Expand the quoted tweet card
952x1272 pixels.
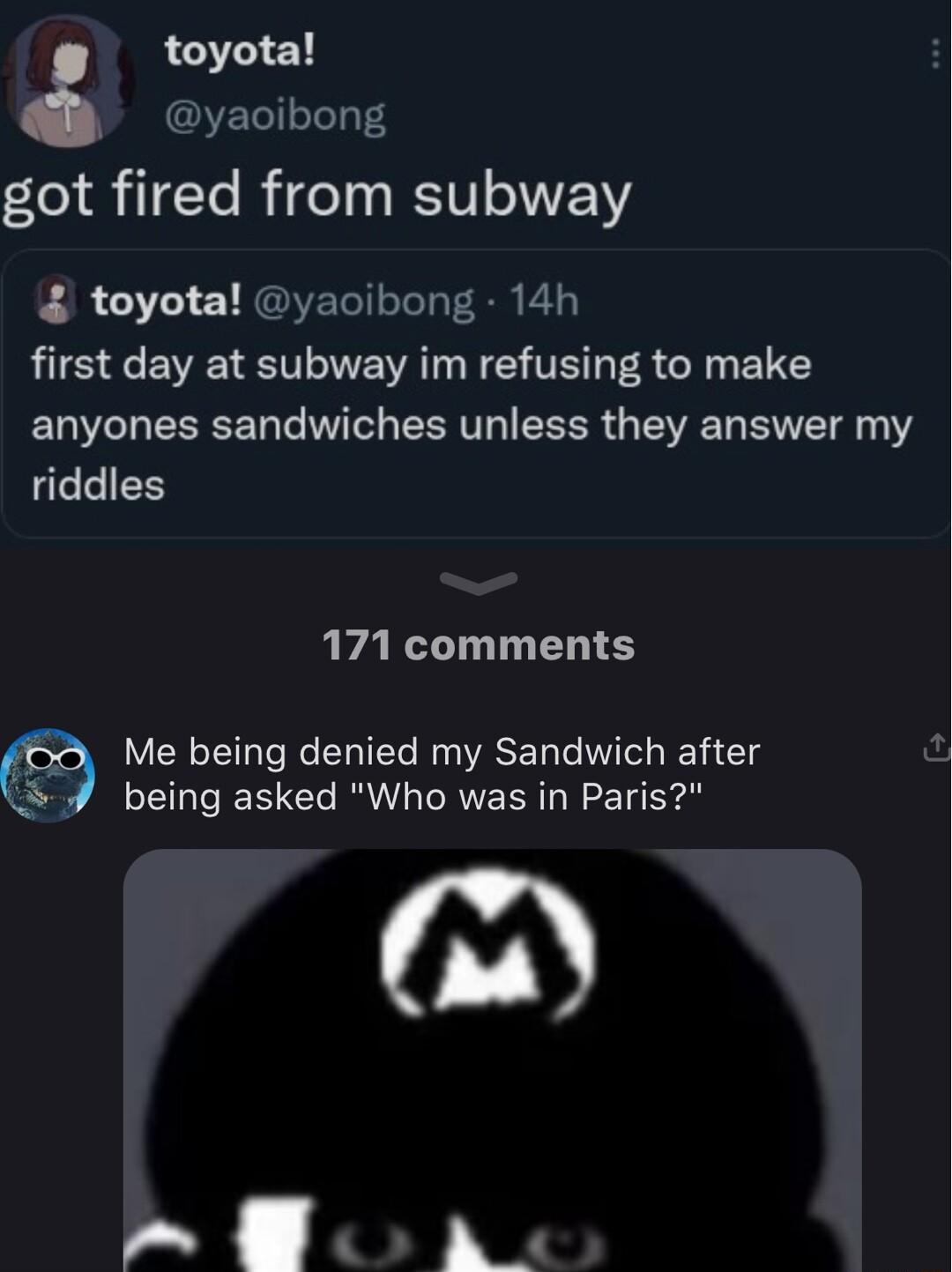pyautogui.click(x=476, y=397)
